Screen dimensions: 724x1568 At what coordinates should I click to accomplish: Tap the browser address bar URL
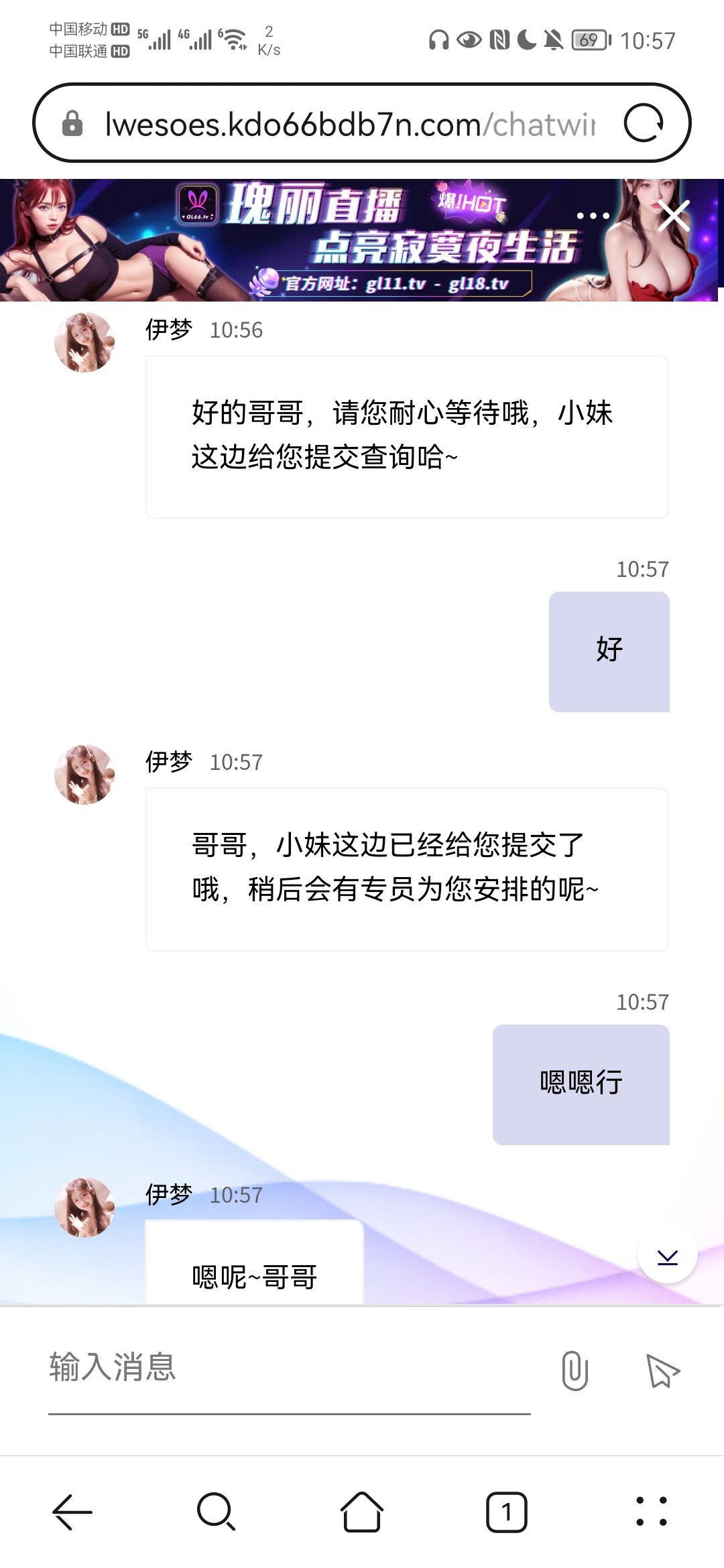click(x=349, y=125)
